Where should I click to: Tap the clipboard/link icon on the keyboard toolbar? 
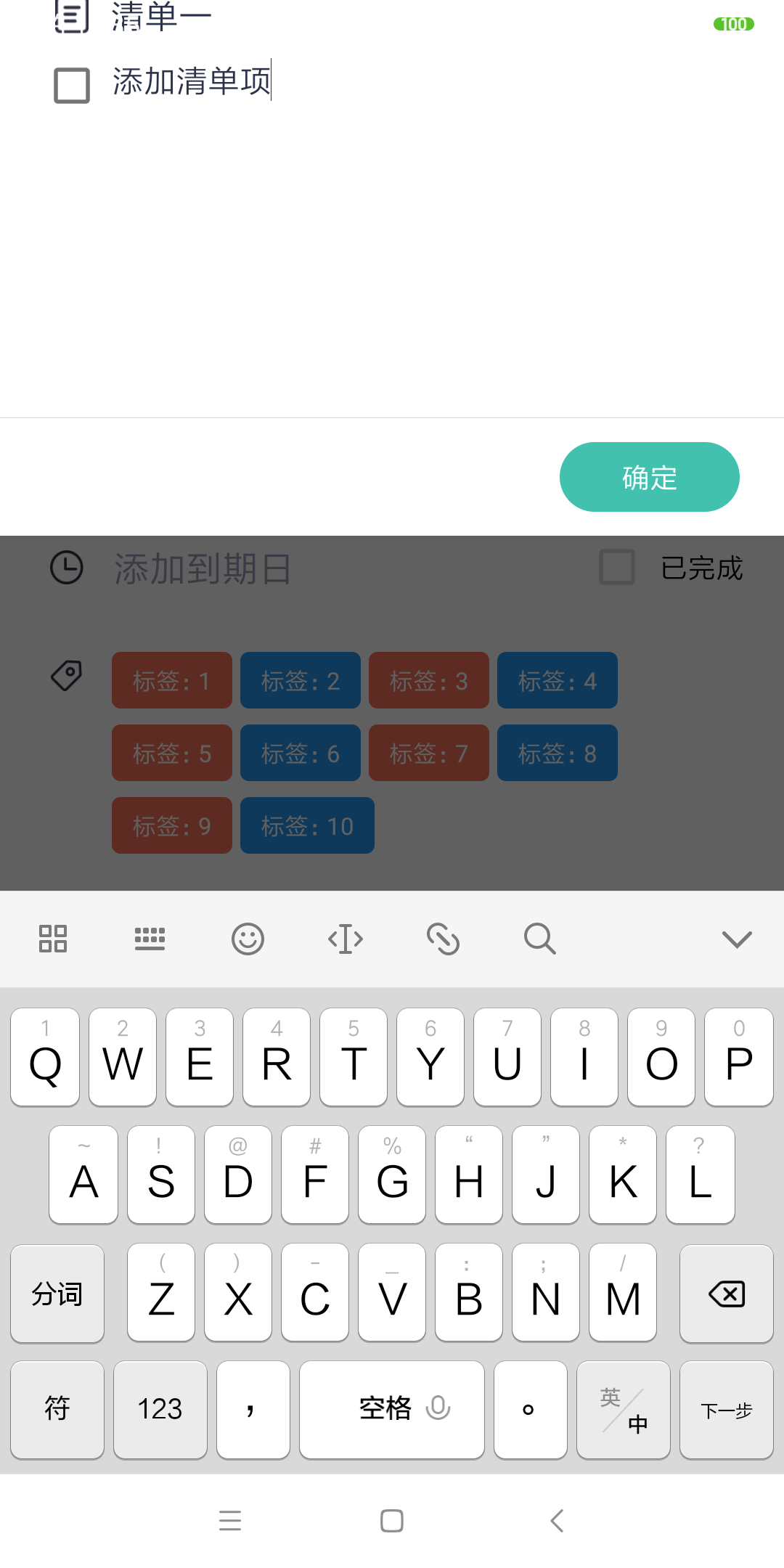click(442, 939)
